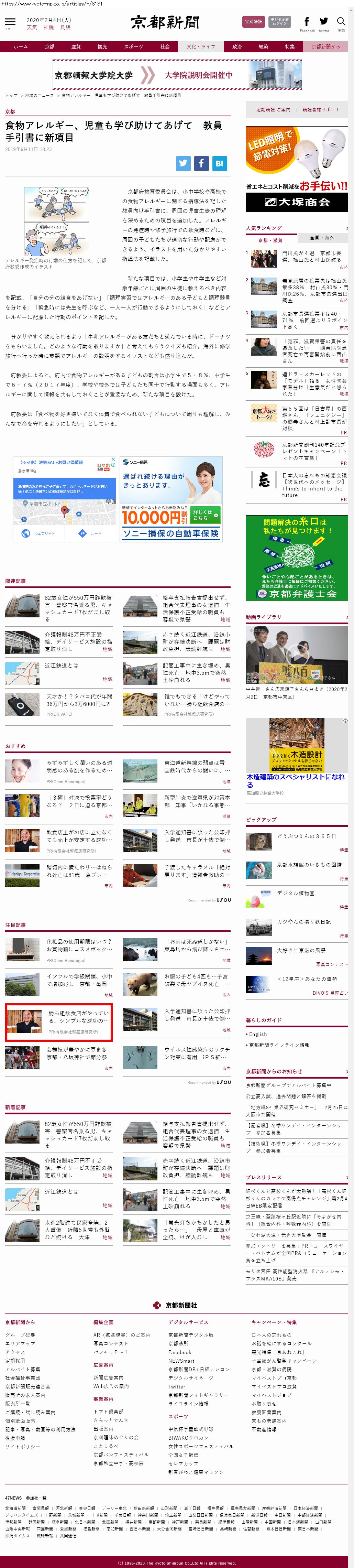Open 地域のニュース breadcrumb link

point(39,96)
